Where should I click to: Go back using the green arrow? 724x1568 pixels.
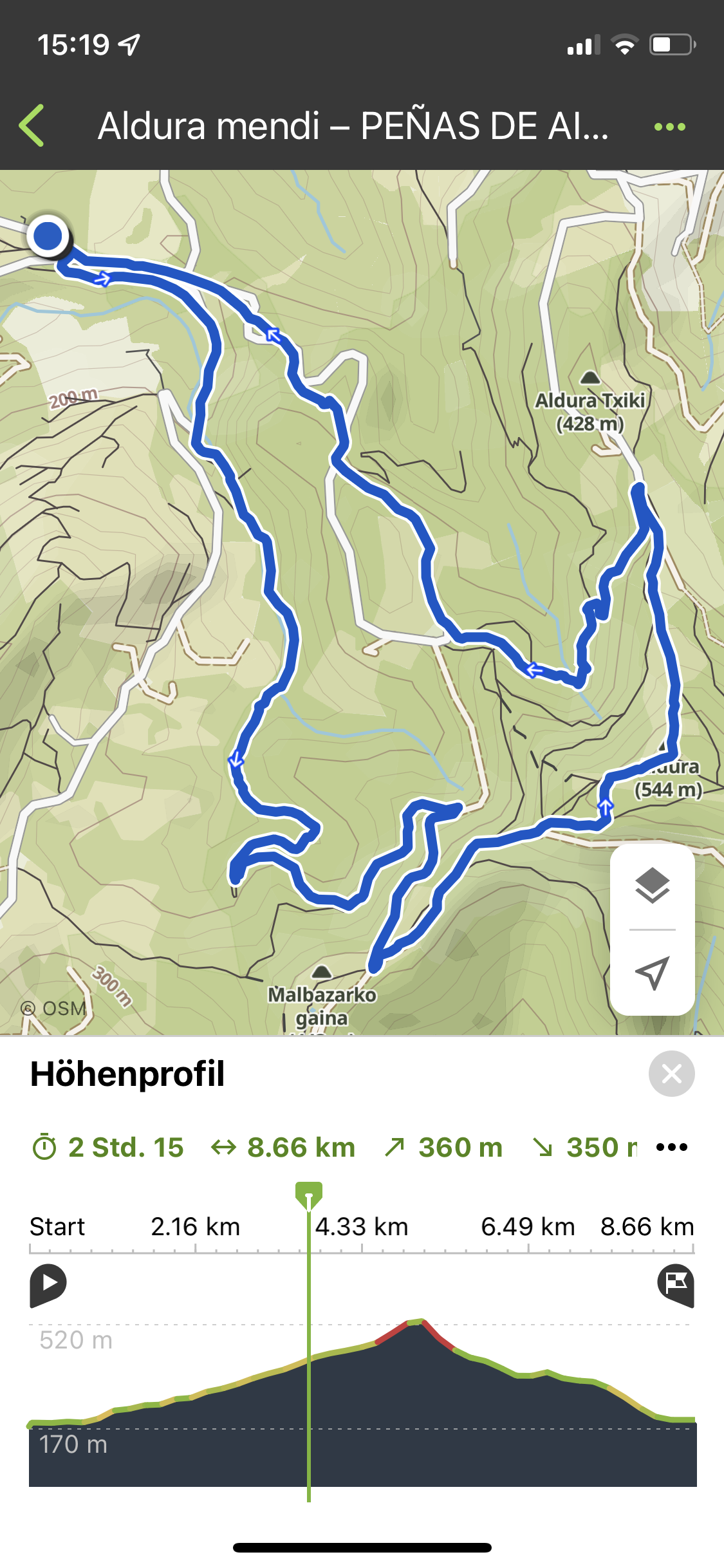click(x=32, y=126)
